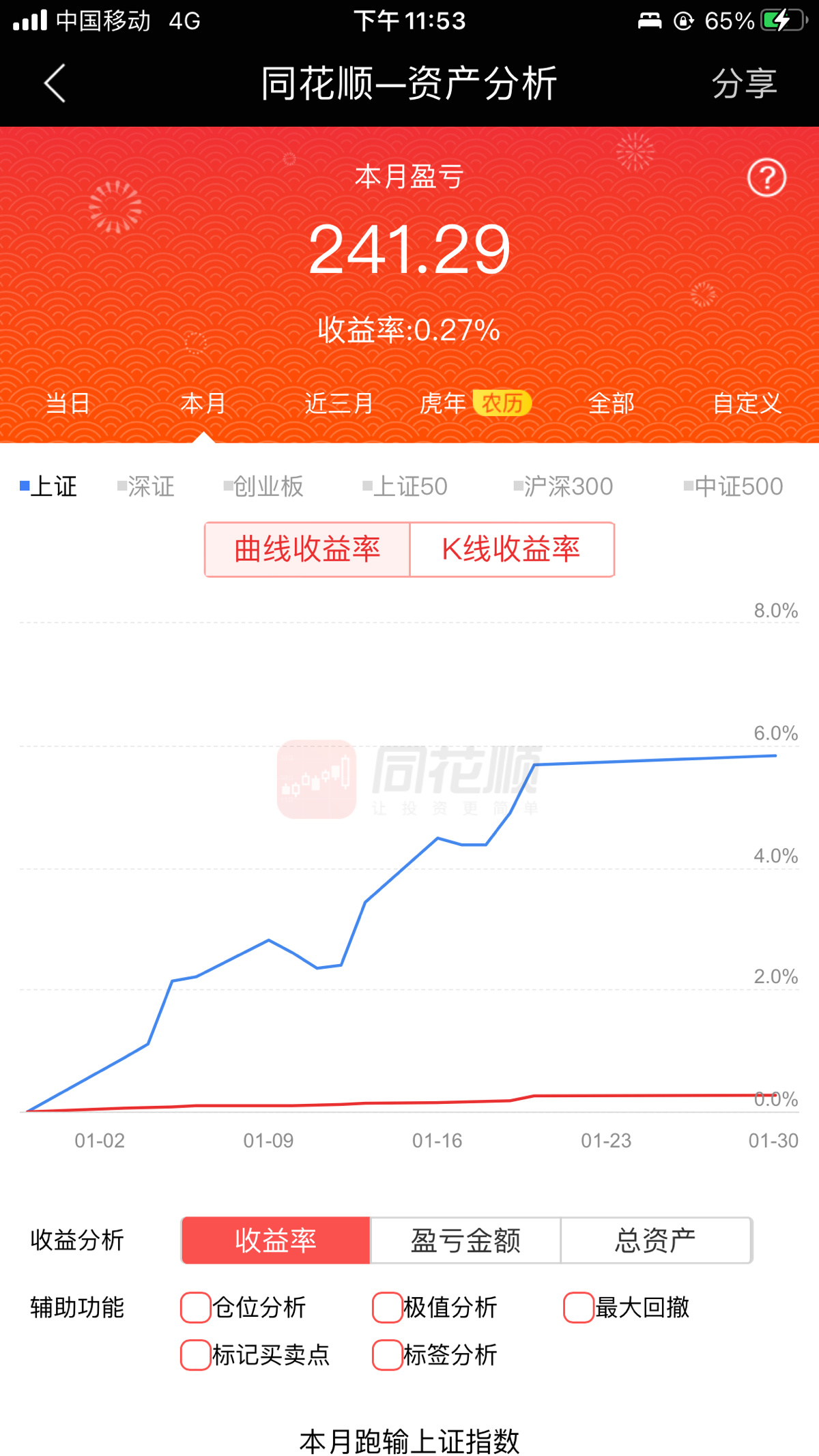Switch chart to K线收益率

pyautogui.click(x=512, y=549)
